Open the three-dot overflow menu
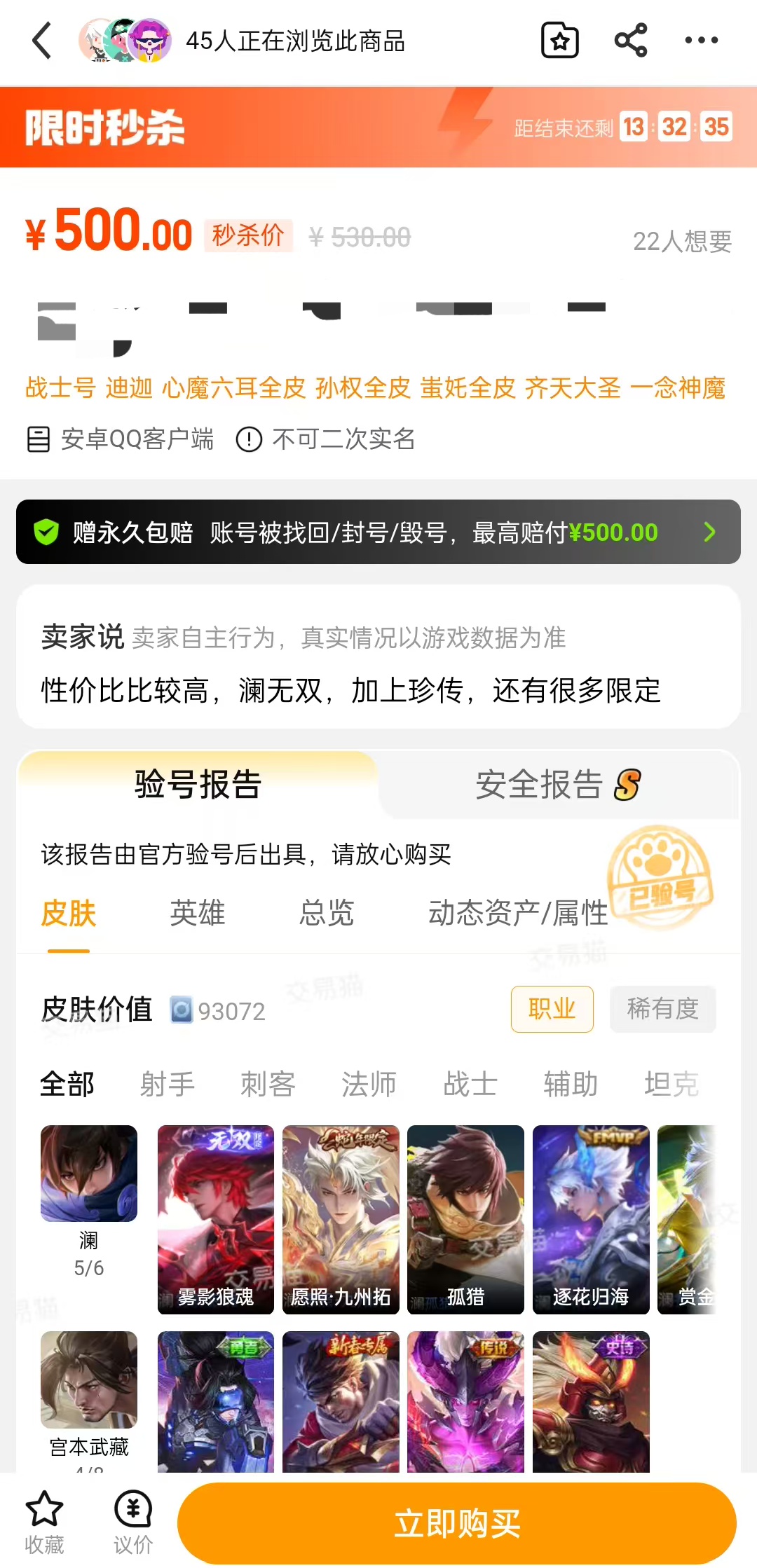 701,41
